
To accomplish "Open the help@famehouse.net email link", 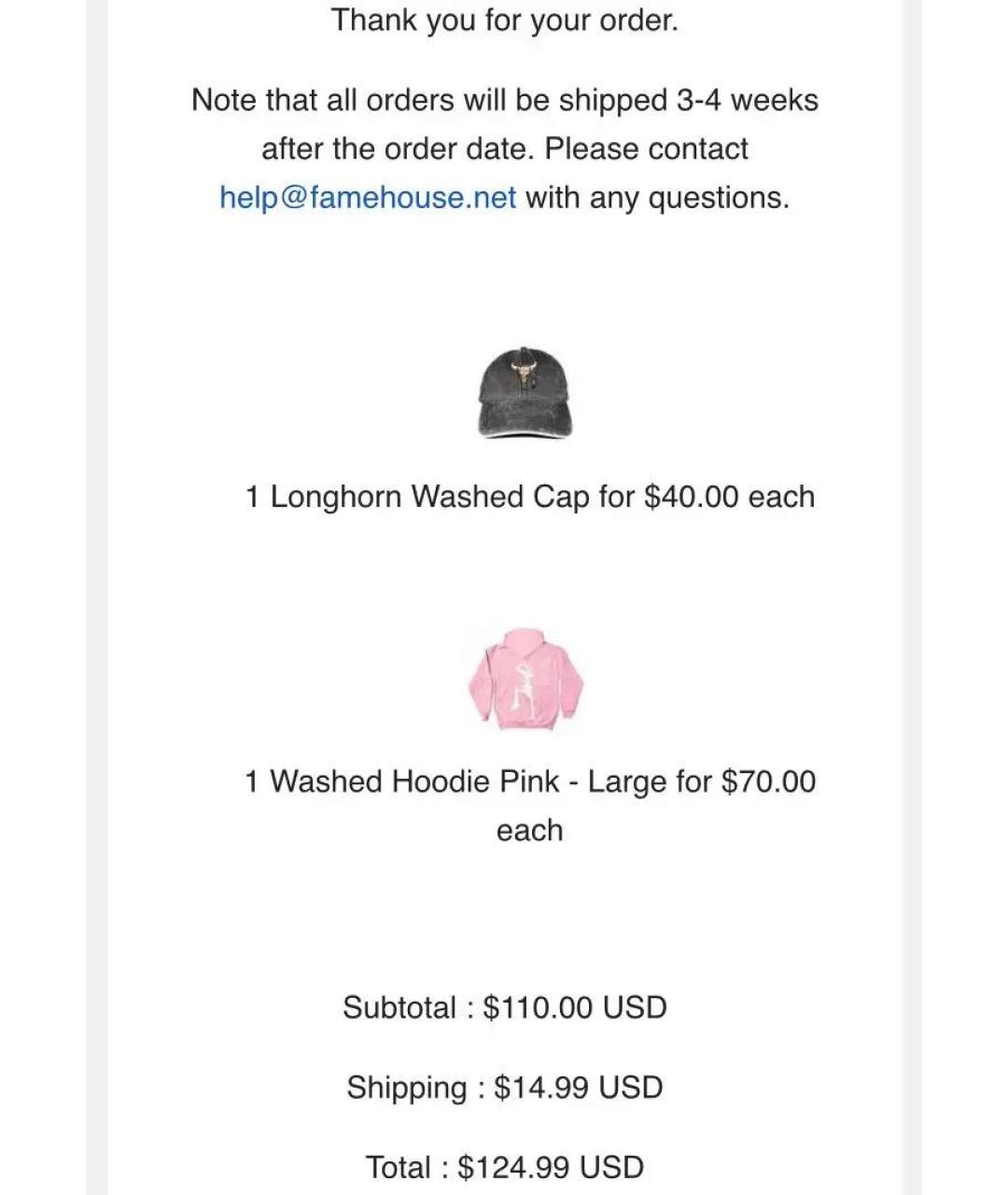I will point(368,198).
